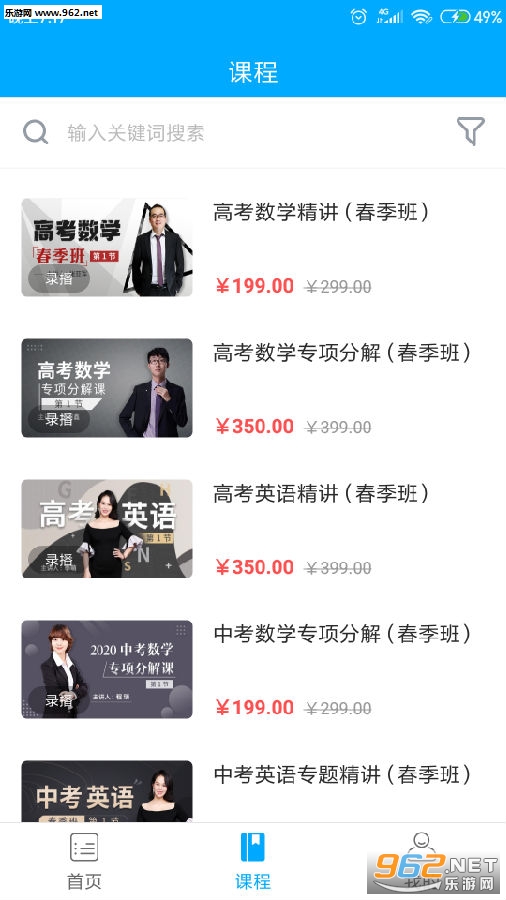This screenshot has height=900, width=506.
Task: Open 中考英语专题精讲（春季班）course
Action: pos(253,791)
